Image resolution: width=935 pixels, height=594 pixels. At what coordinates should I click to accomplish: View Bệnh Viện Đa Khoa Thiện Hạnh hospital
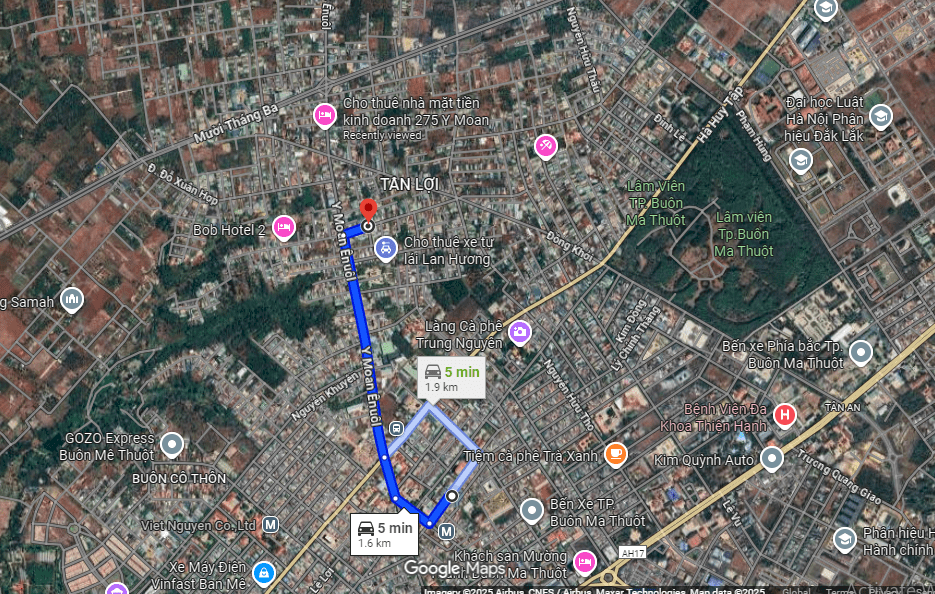click(784, 415)
